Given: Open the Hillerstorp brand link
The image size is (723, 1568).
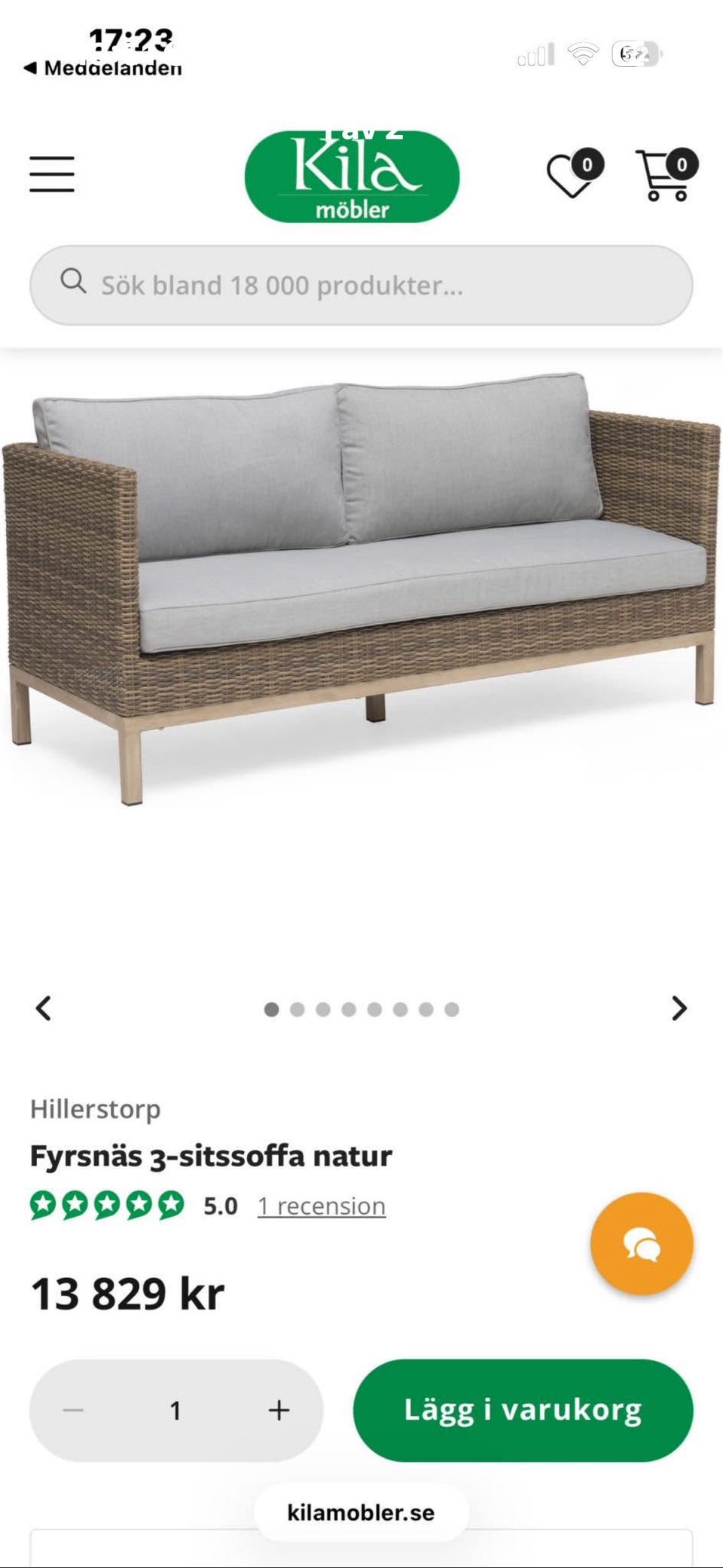Looking at the screenshot, I should [96, 1109].
